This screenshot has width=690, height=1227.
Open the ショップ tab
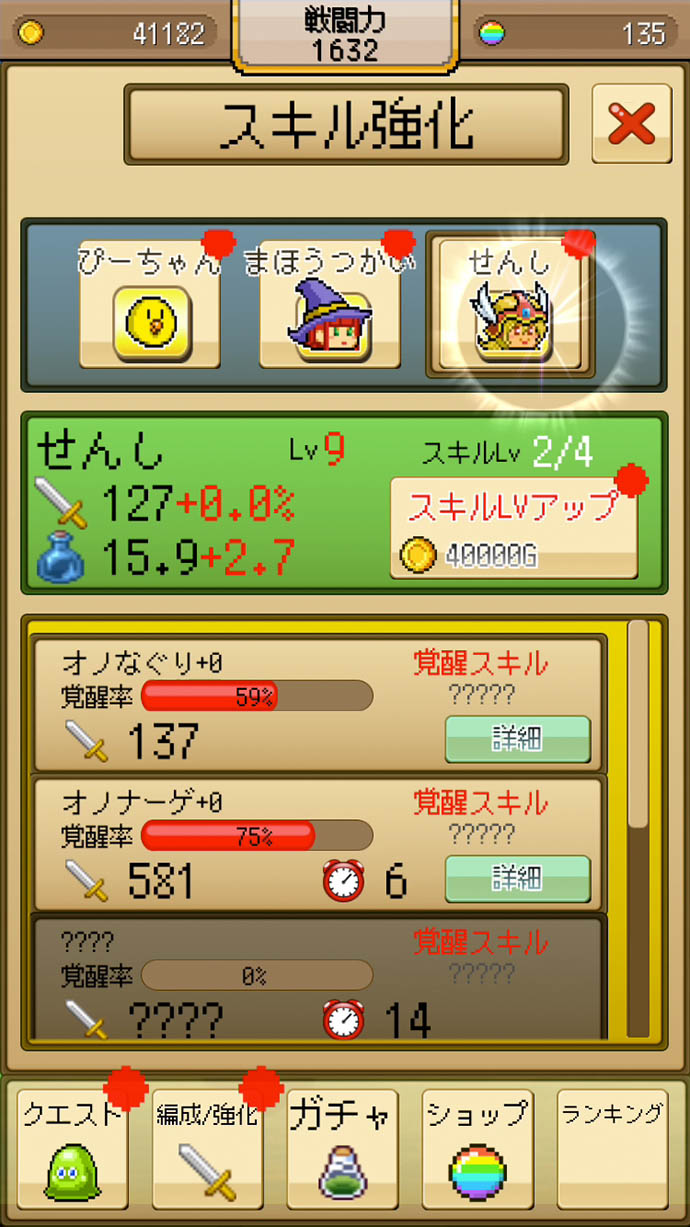click(477, 1149)
